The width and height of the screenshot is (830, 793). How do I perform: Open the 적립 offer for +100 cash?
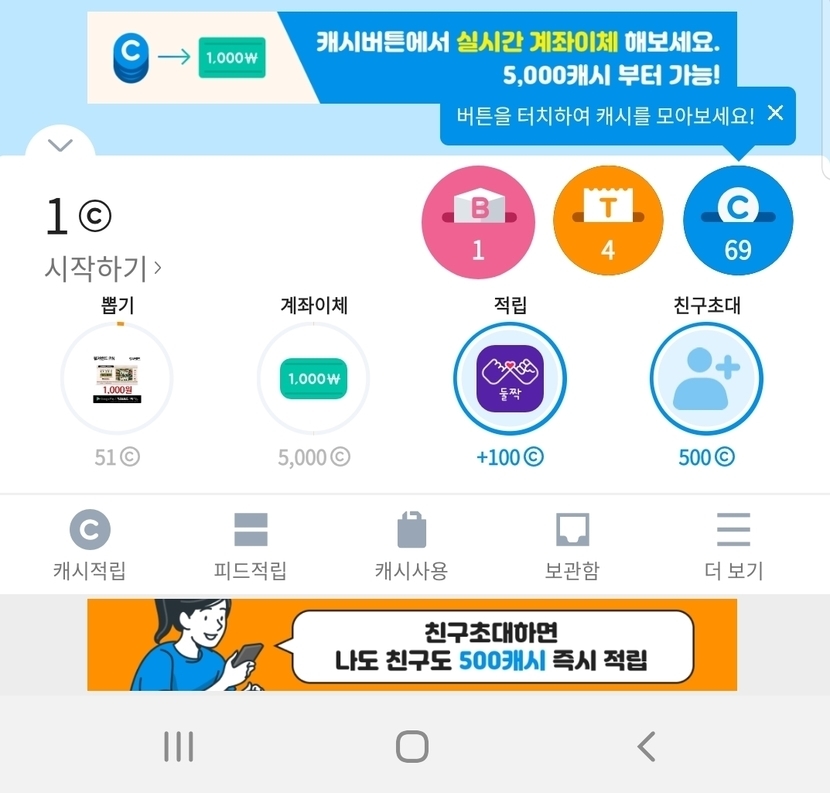pos(510,378)
